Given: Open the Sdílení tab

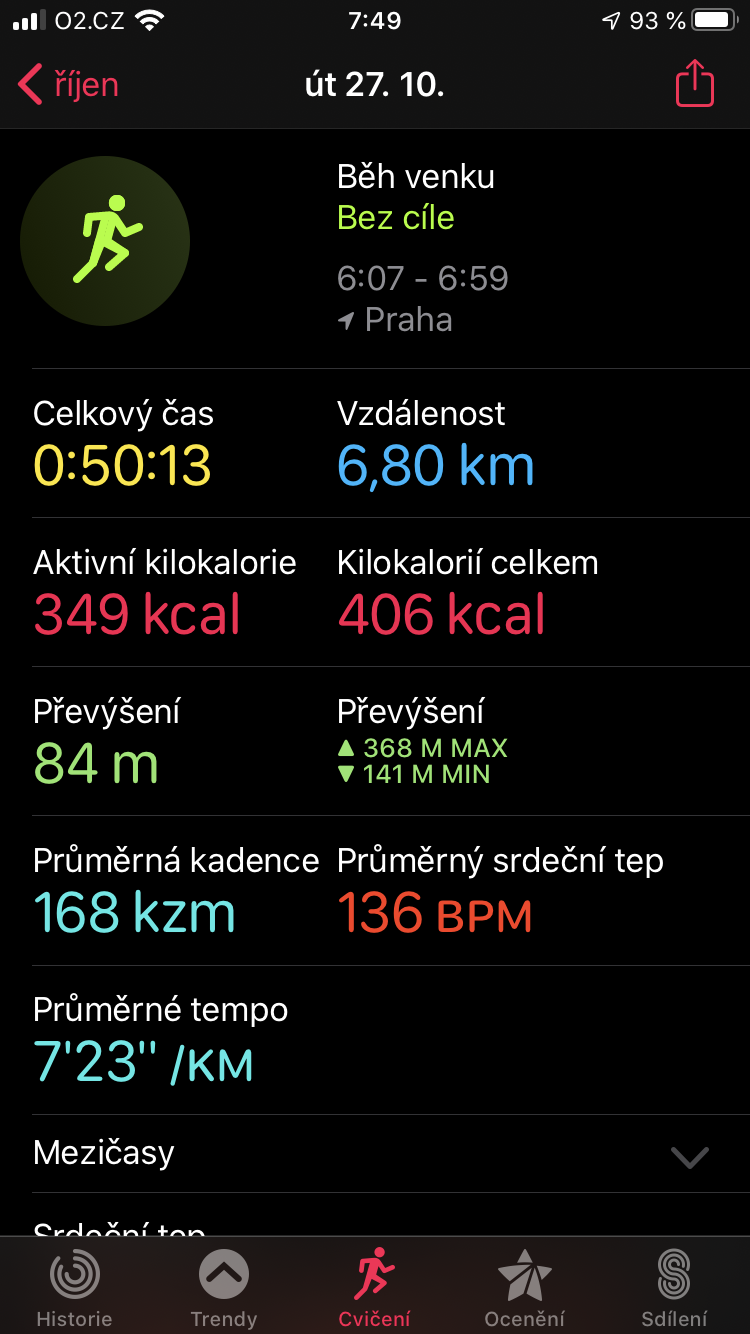Looking at the screenshot, I should click(674, 1288).
